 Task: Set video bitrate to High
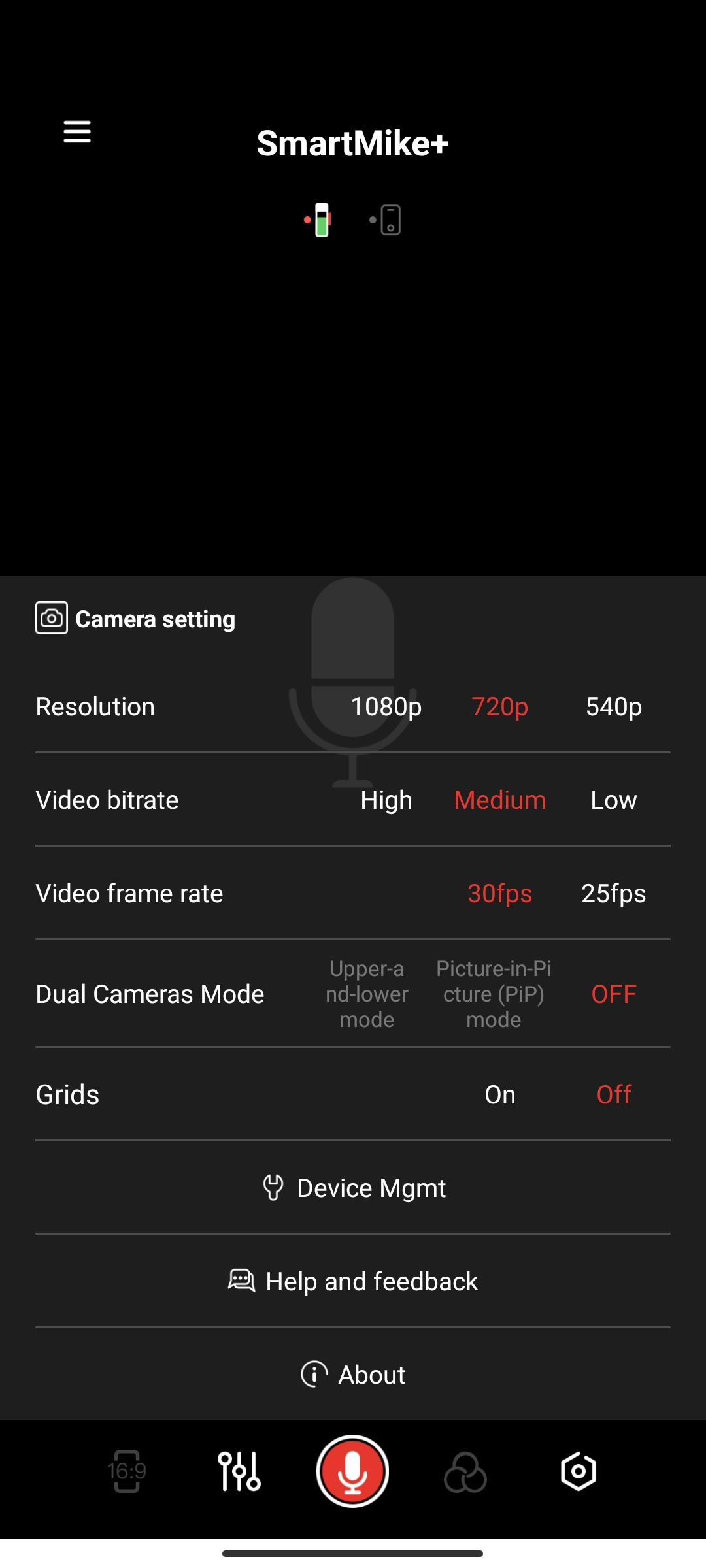386,800
